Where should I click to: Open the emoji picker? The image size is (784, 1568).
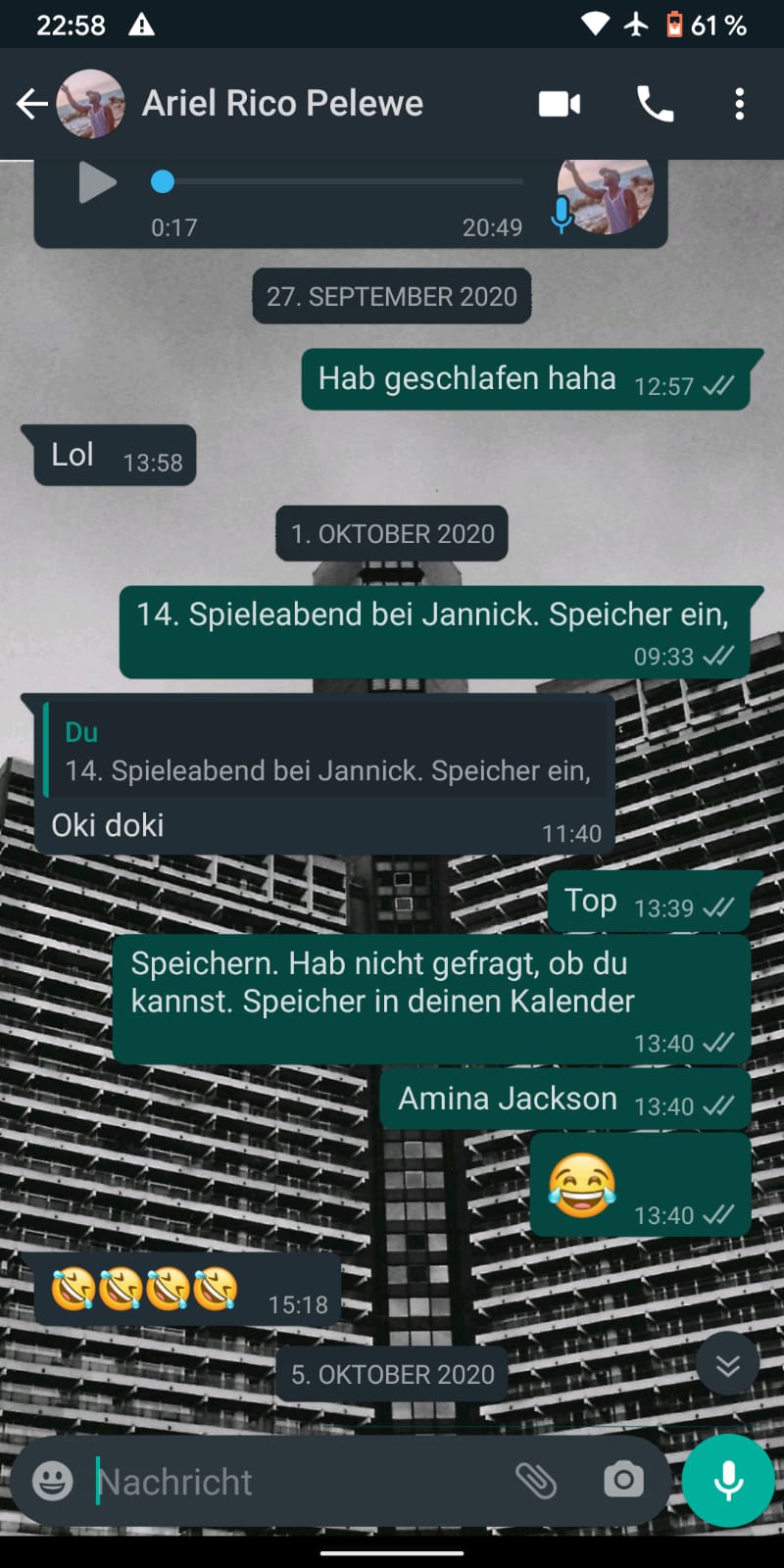click(53, 1480)
